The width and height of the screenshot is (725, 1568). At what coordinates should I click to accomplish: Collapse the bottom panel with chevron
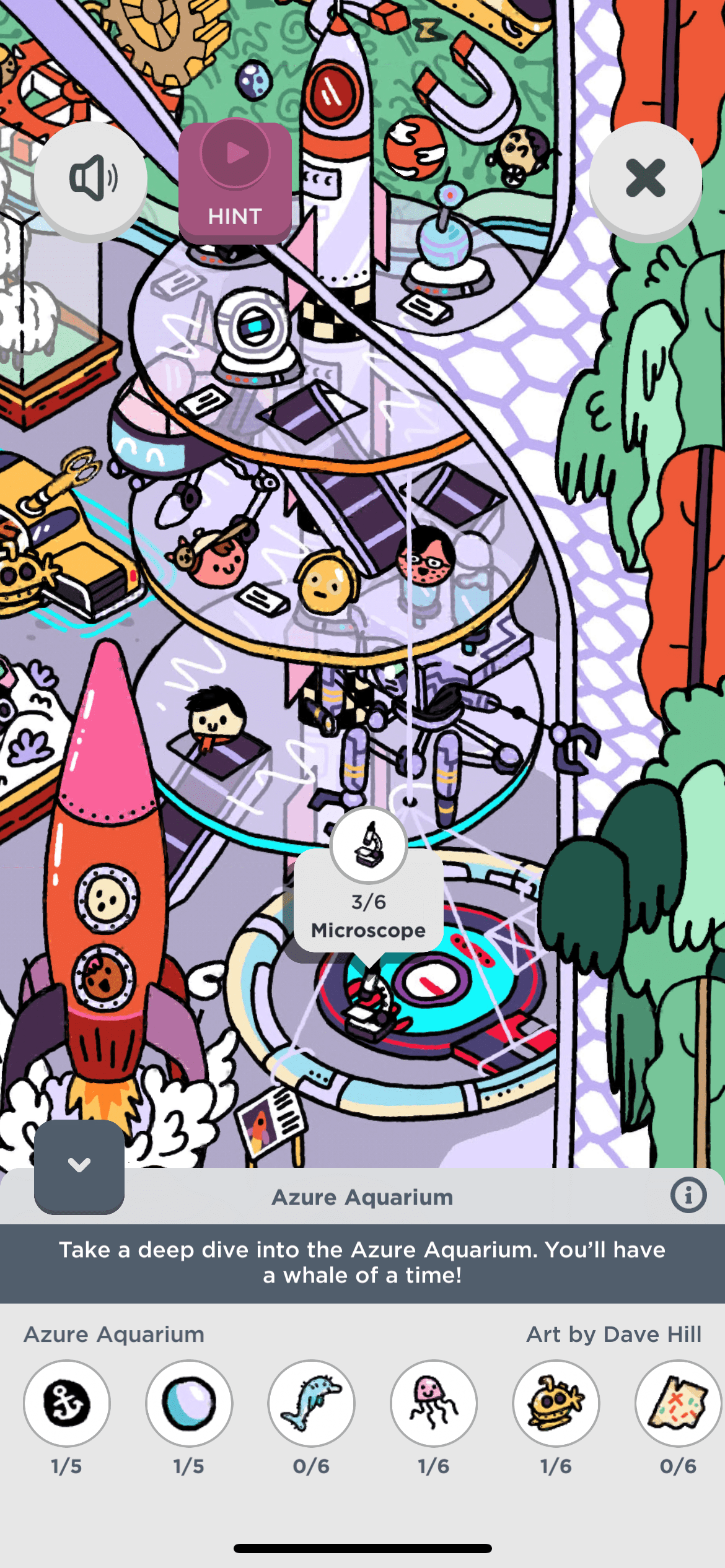coord(79,1165)
